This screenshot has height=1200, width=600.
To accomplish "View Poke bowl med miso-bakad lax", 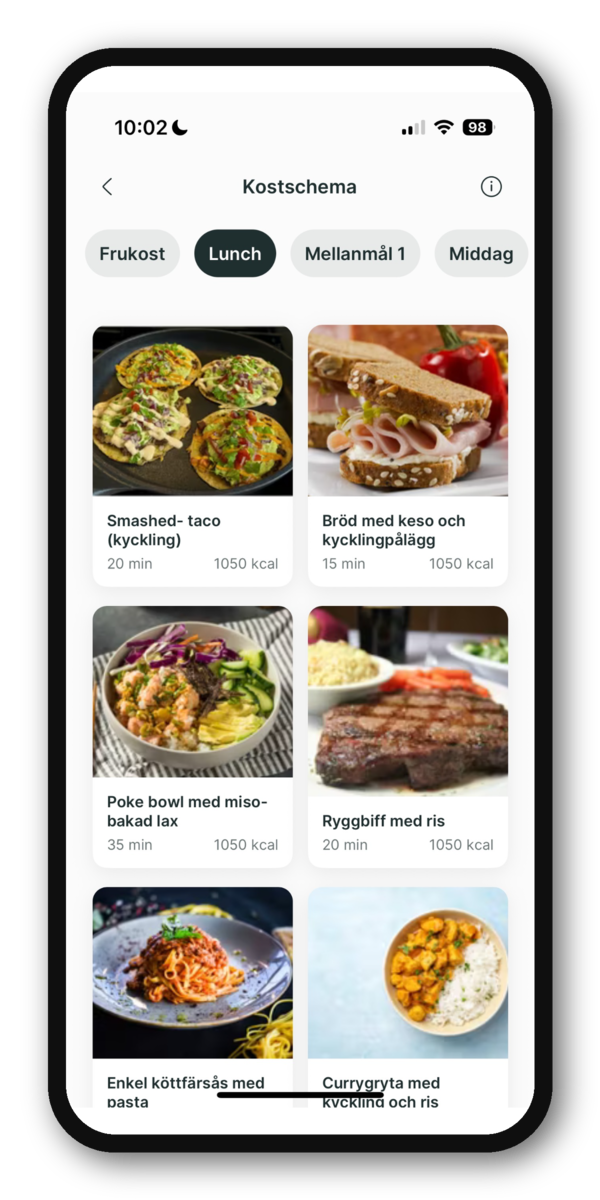I will click(193, 736).
